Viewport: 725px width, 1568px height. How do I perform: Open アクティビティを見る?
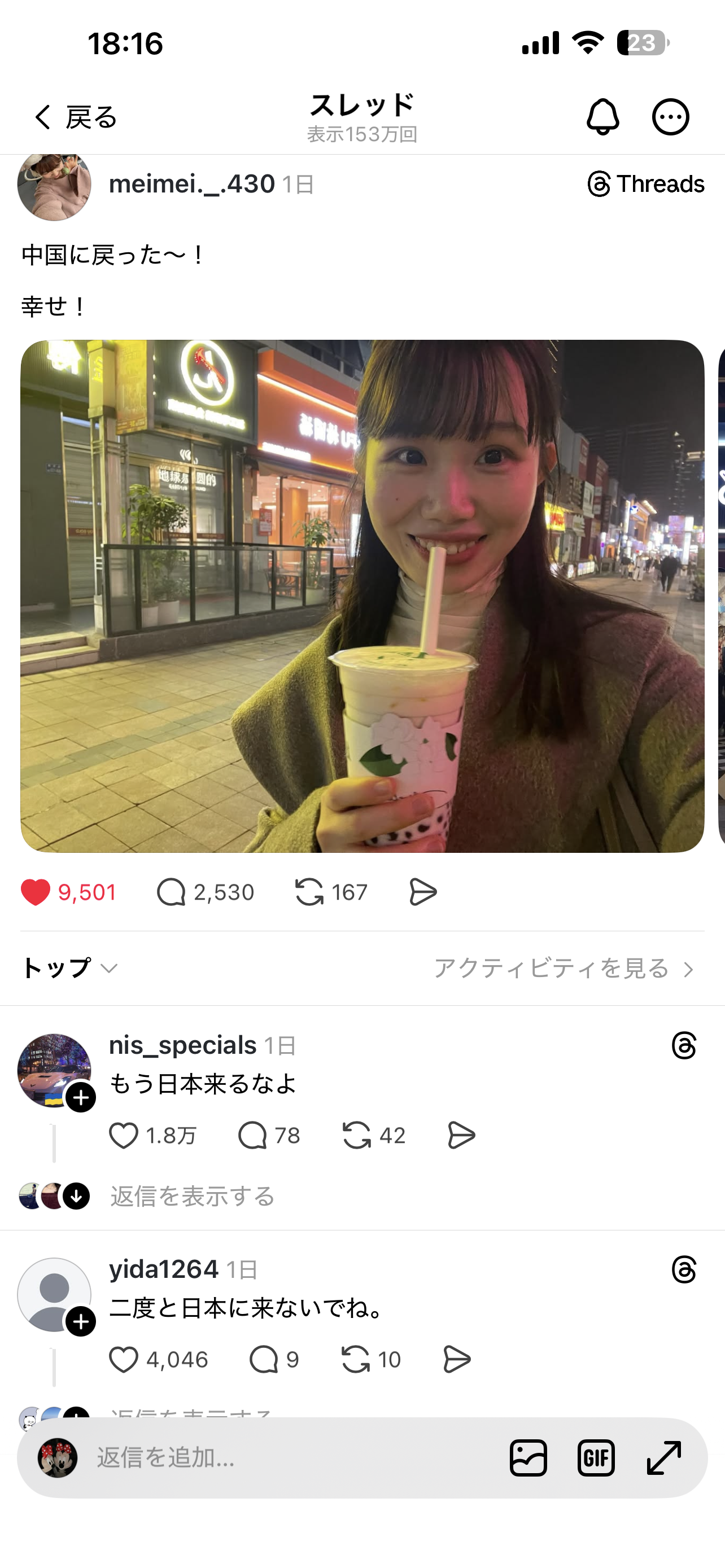pos(563,968)
